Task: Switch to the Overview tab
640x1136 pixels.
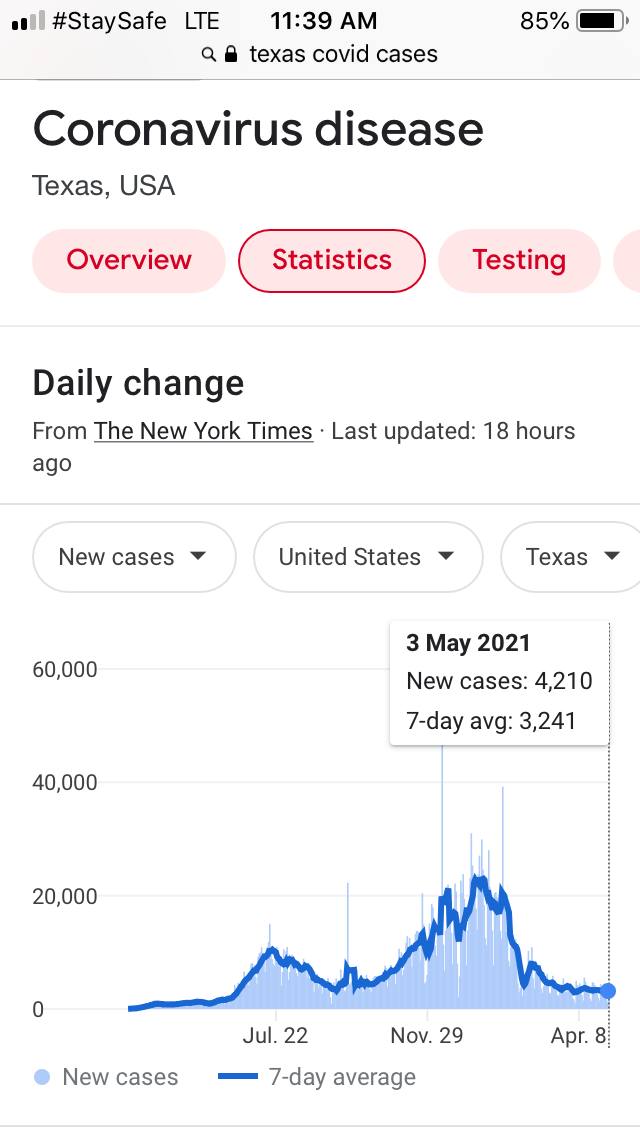Action: [129, 260]
